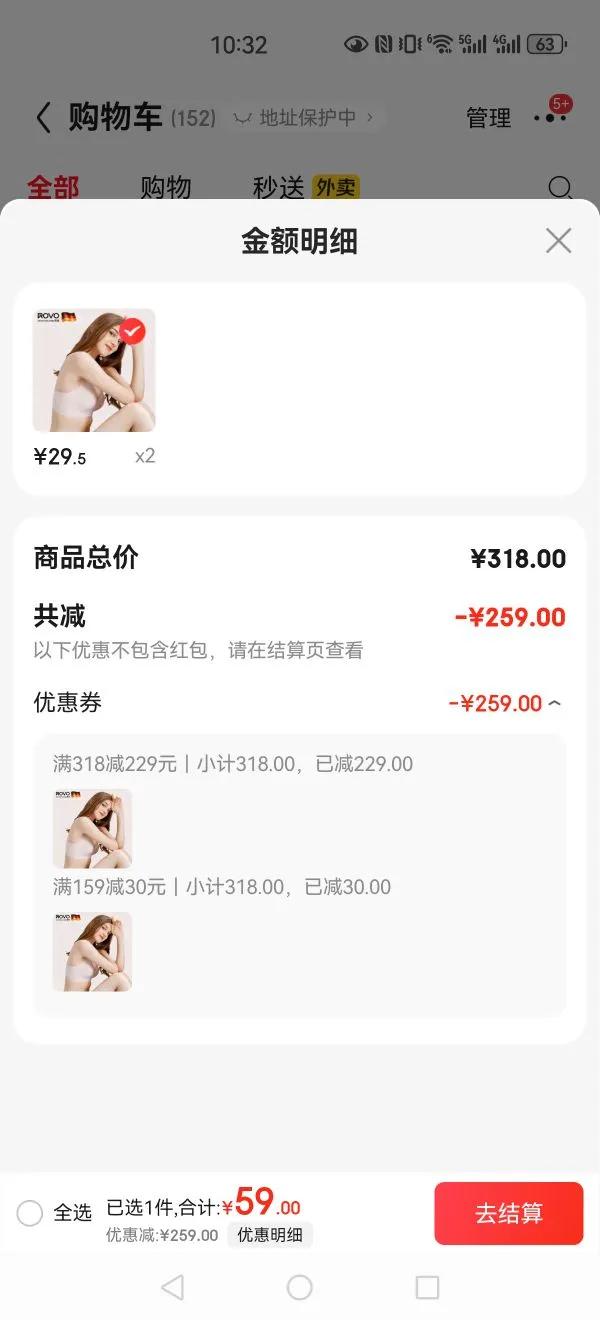Switch to the 秒送 外卖 tab

[305, 187]
